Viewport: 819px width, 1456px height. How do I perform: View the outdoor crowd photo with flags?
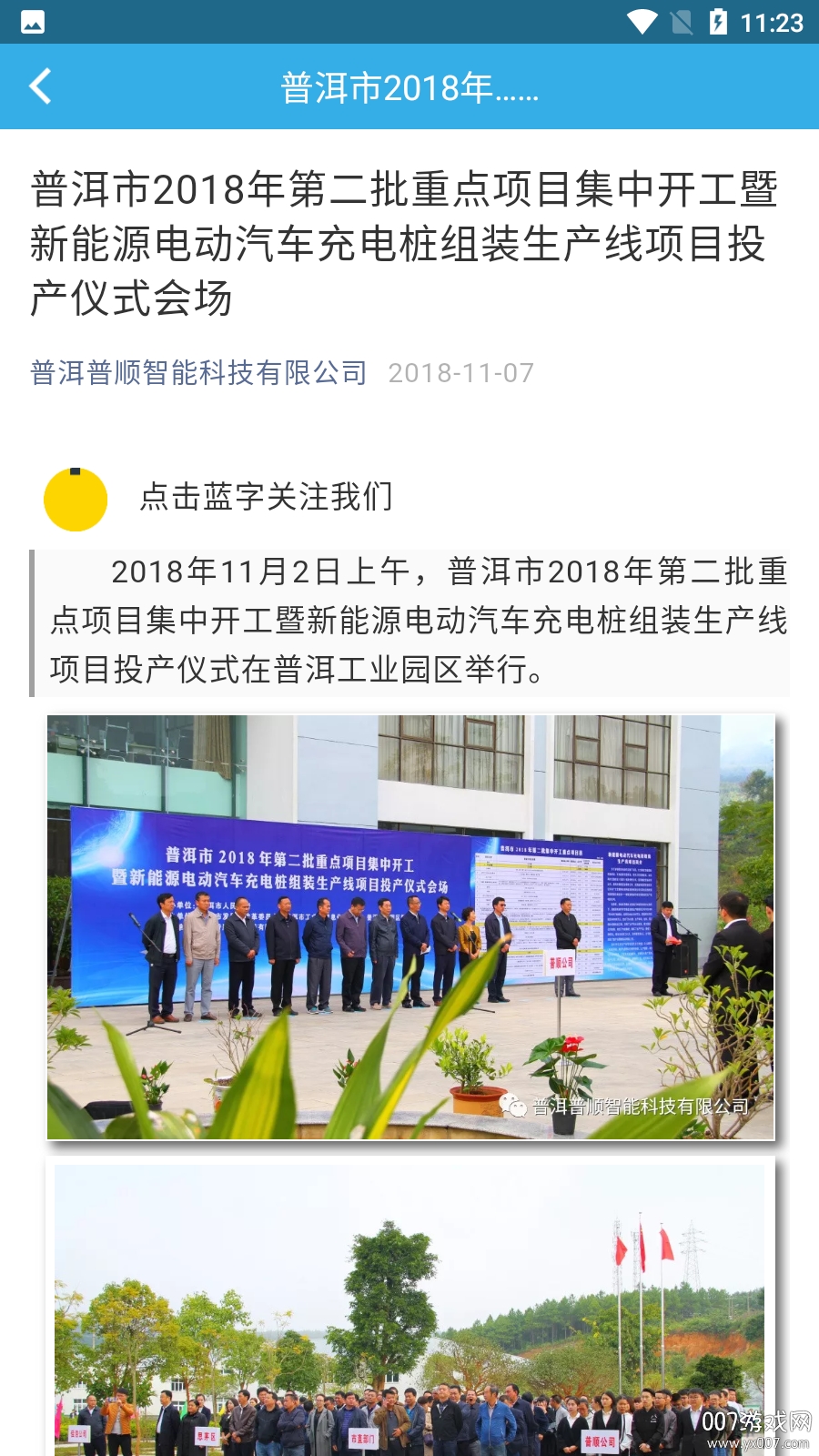409,1310
